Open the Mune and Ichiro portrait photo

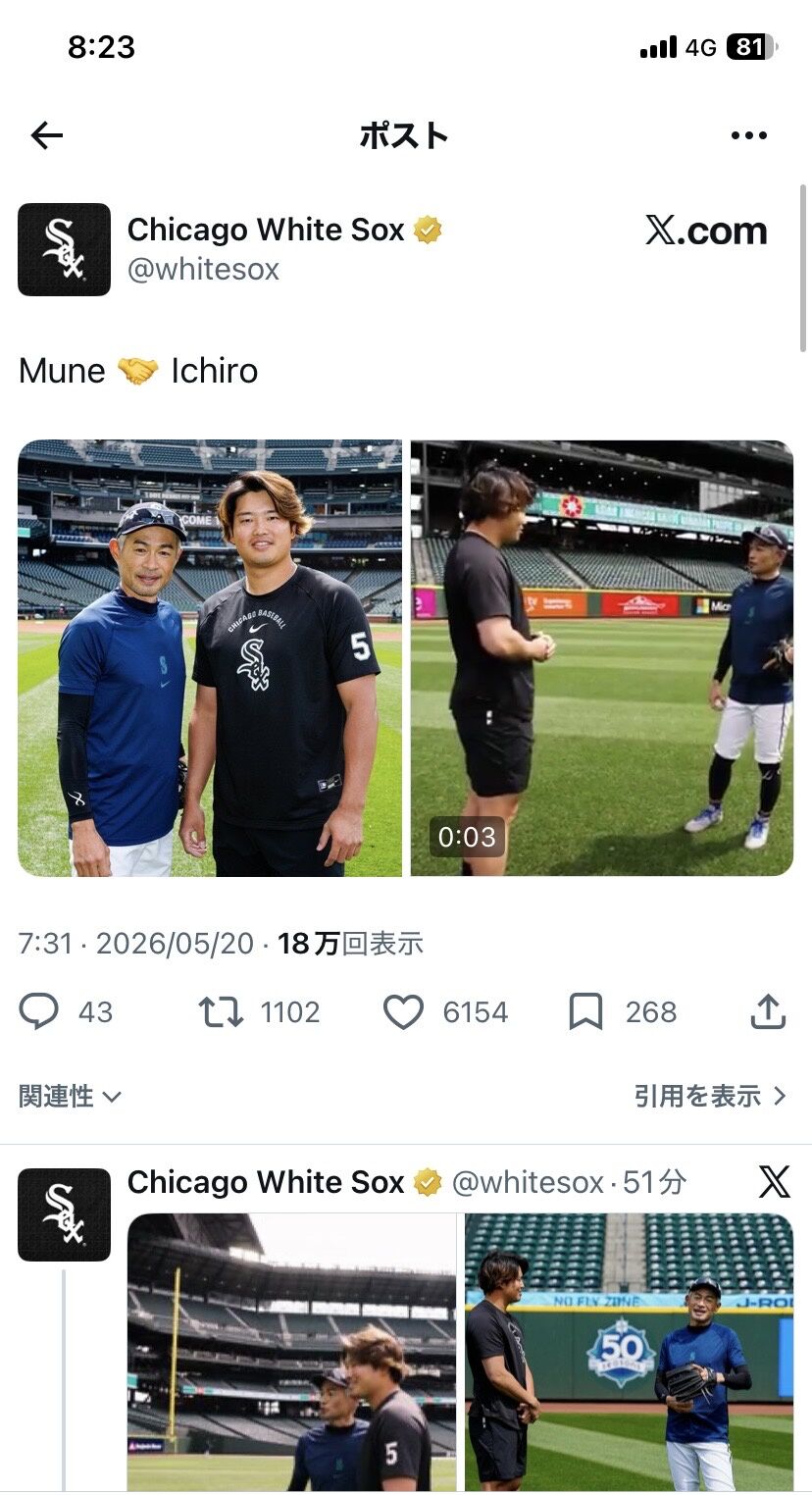click(x=210, y=658)
